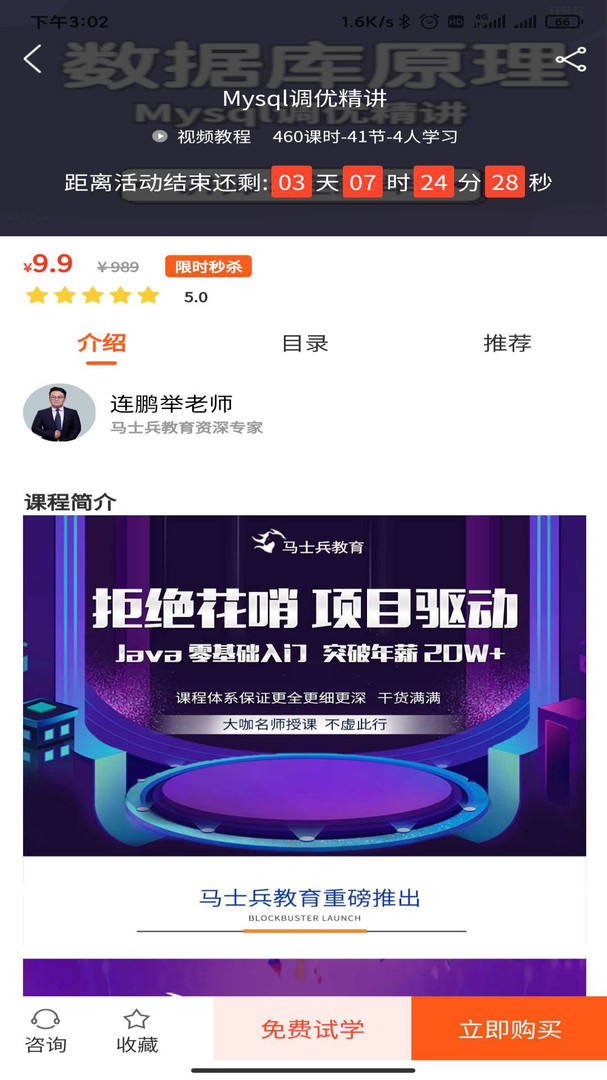Tap 免费试学 to try for free

click(x=312, y=1029)
